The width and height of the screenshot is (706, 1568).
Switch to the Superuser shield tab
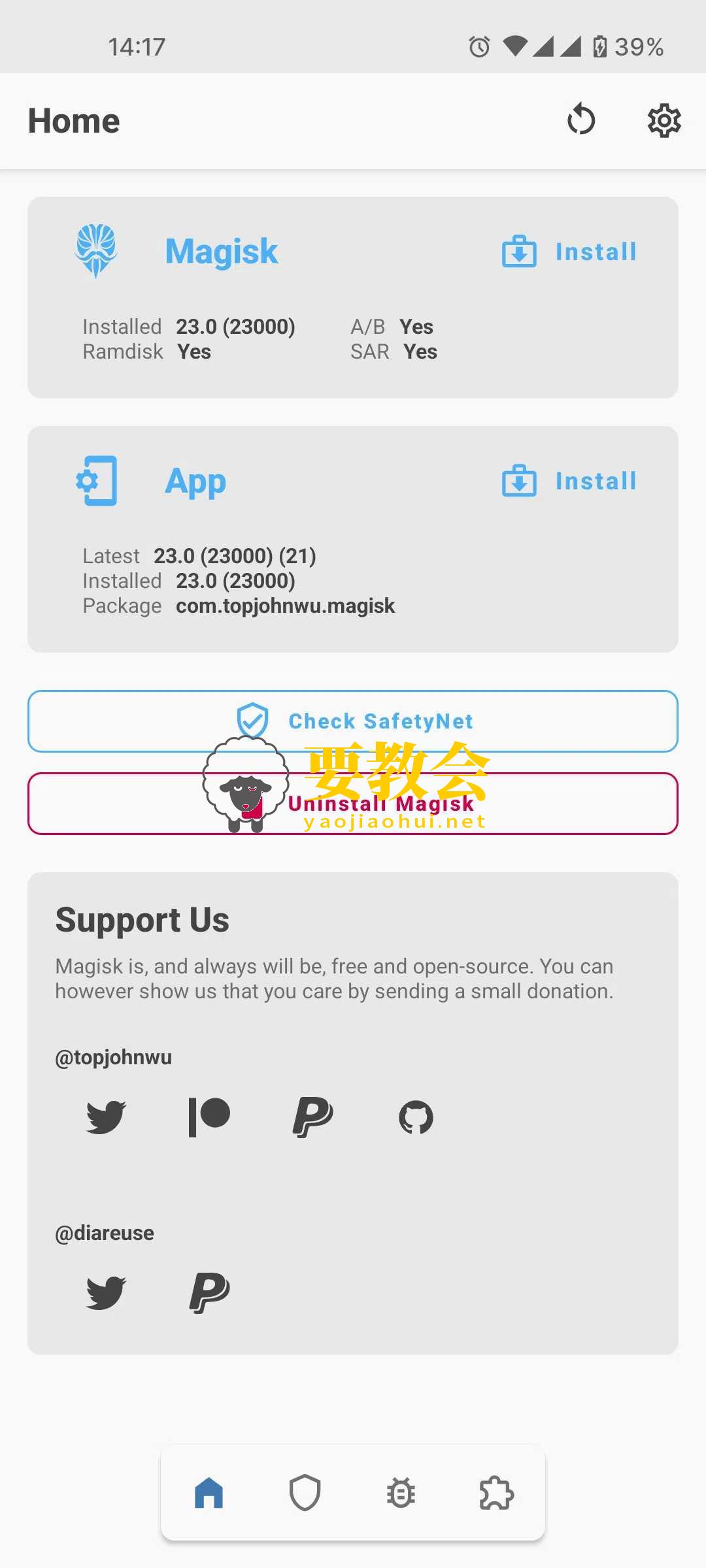click(305, 1493)
